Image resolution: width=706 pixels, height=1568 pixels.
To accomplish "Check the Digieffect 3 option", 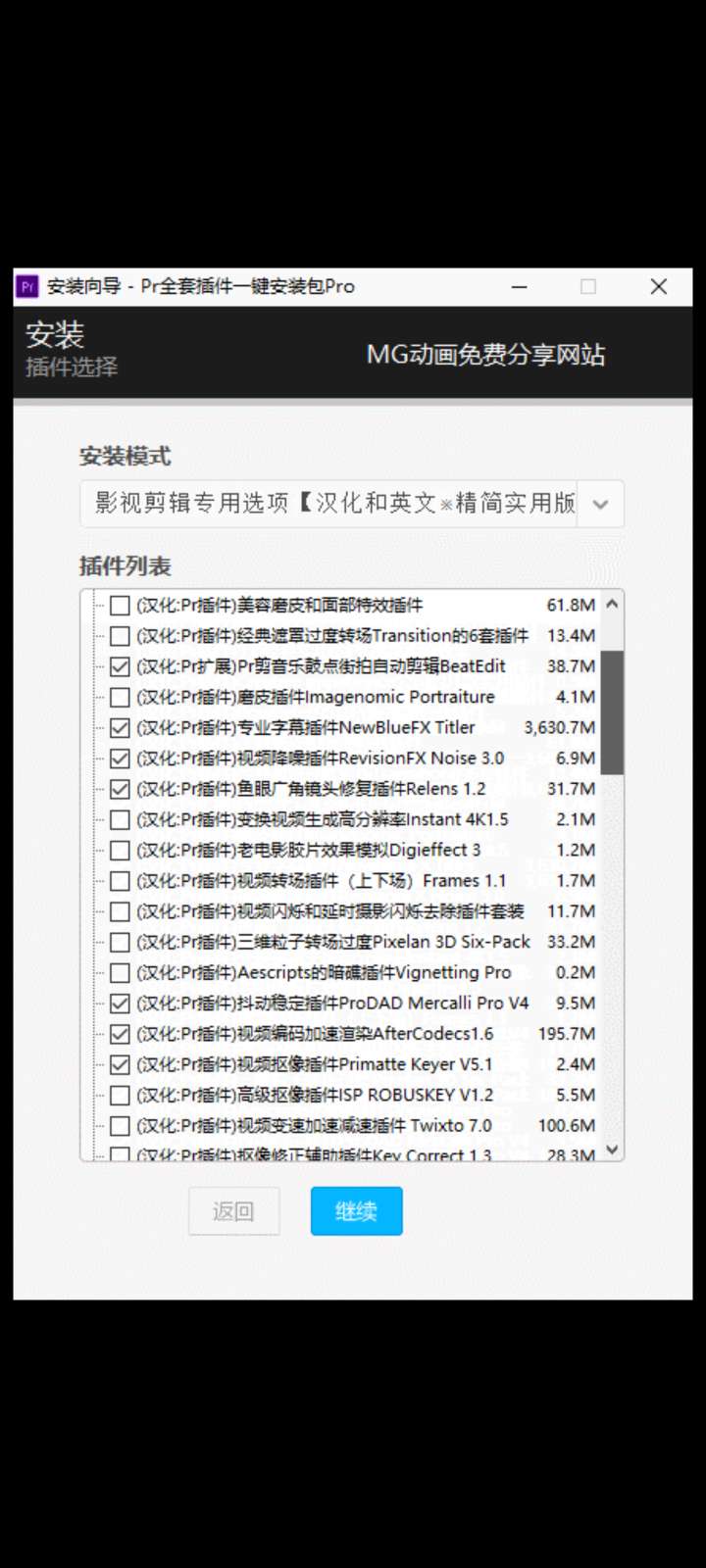I will (120, 851).
